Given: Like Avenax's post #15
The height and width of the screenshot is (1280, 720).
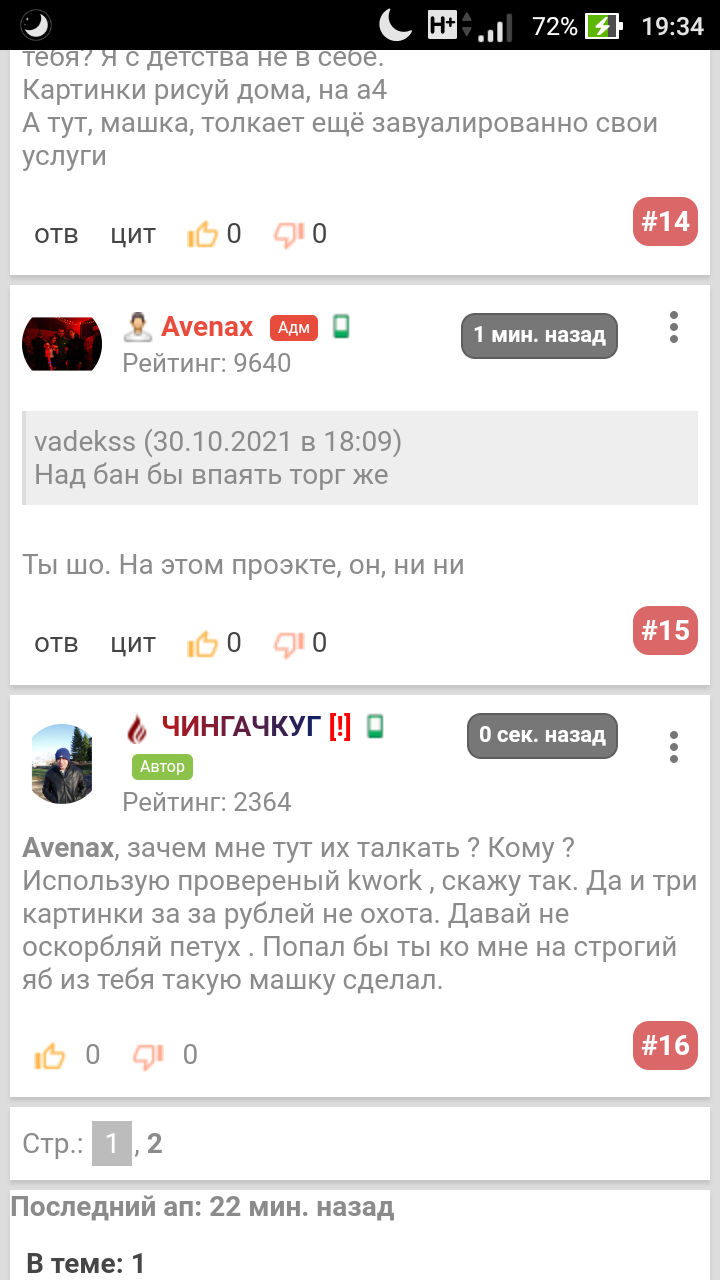Looking at the screenshot, I should click(203, 642).
